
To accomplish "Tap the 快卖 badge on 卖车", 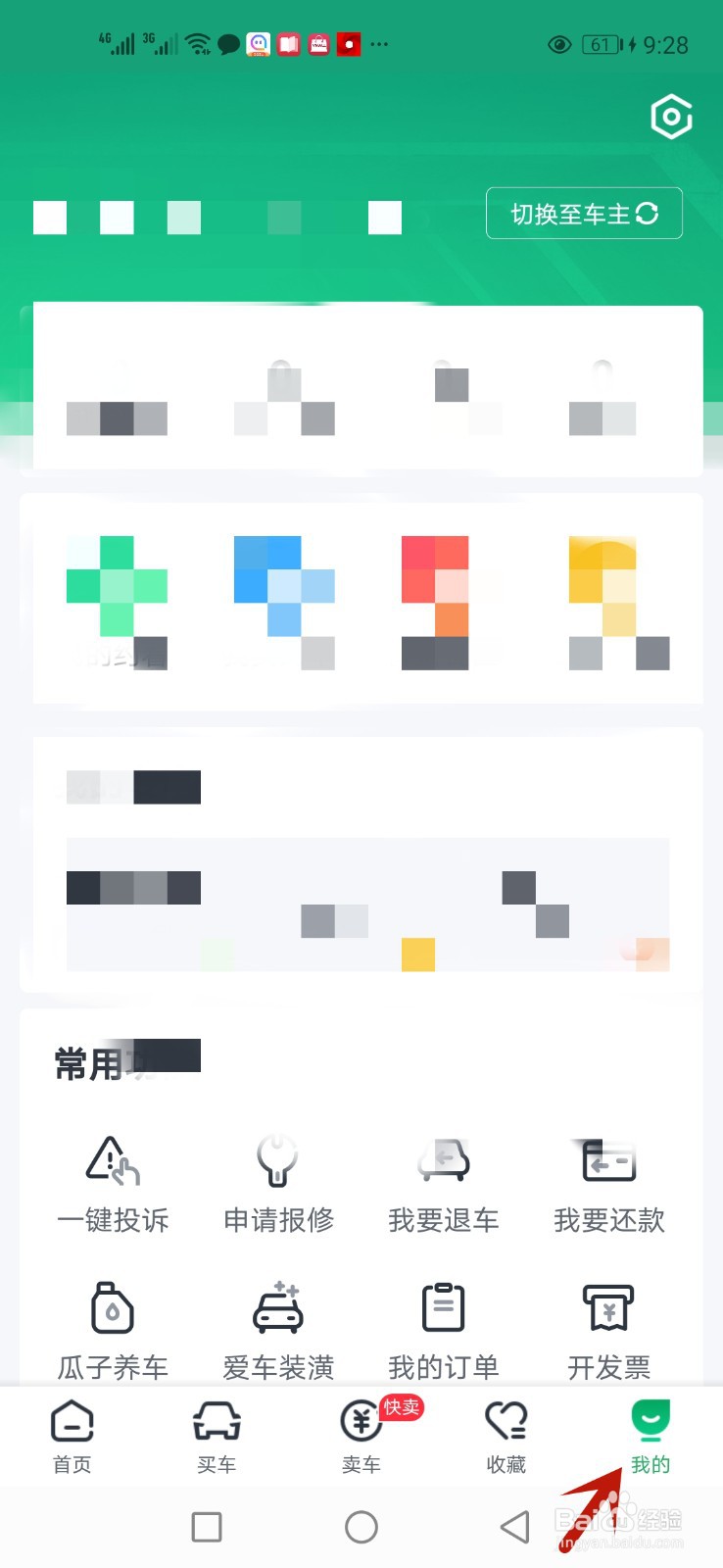I will click(x=402, y=1407).
